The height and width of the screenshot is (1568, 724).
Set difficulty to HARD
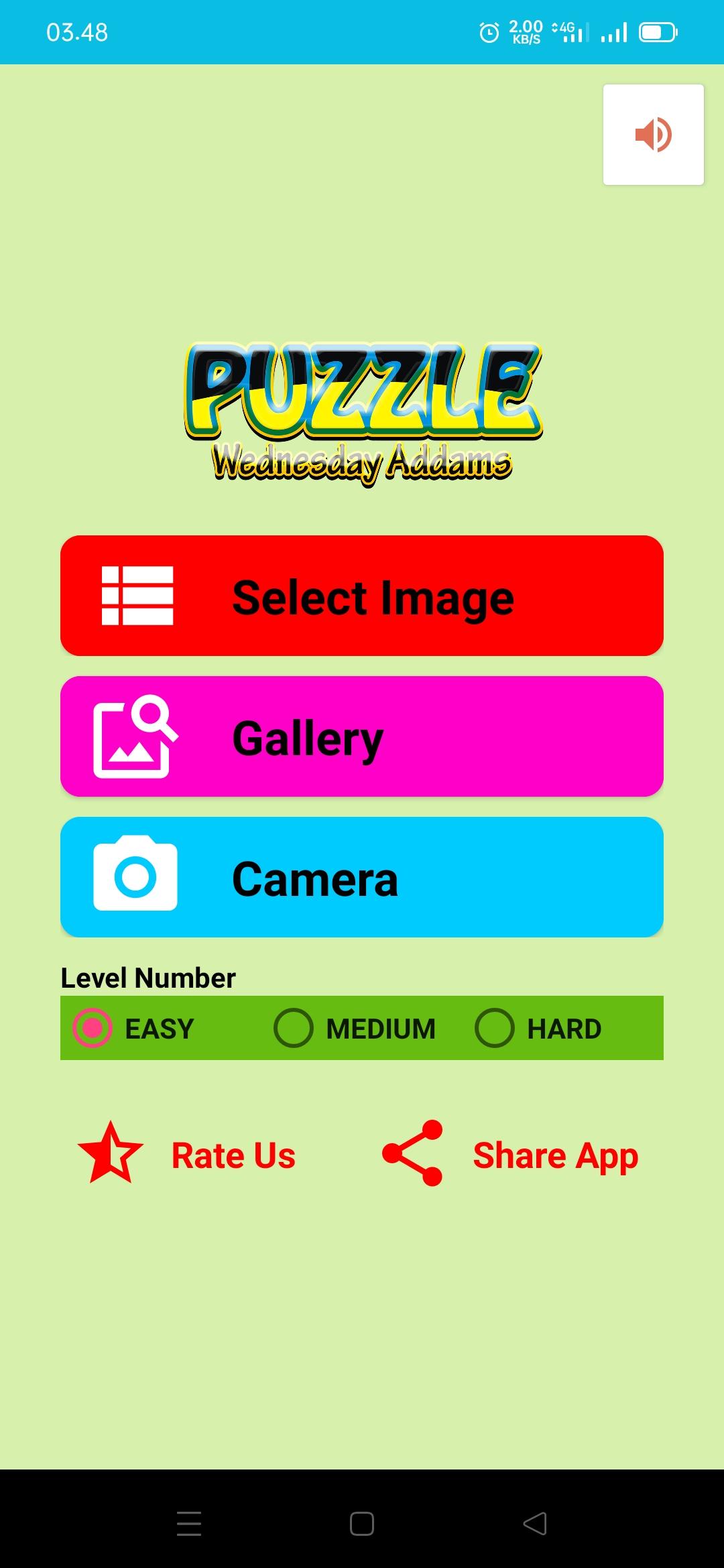(x=495, y=1028)
